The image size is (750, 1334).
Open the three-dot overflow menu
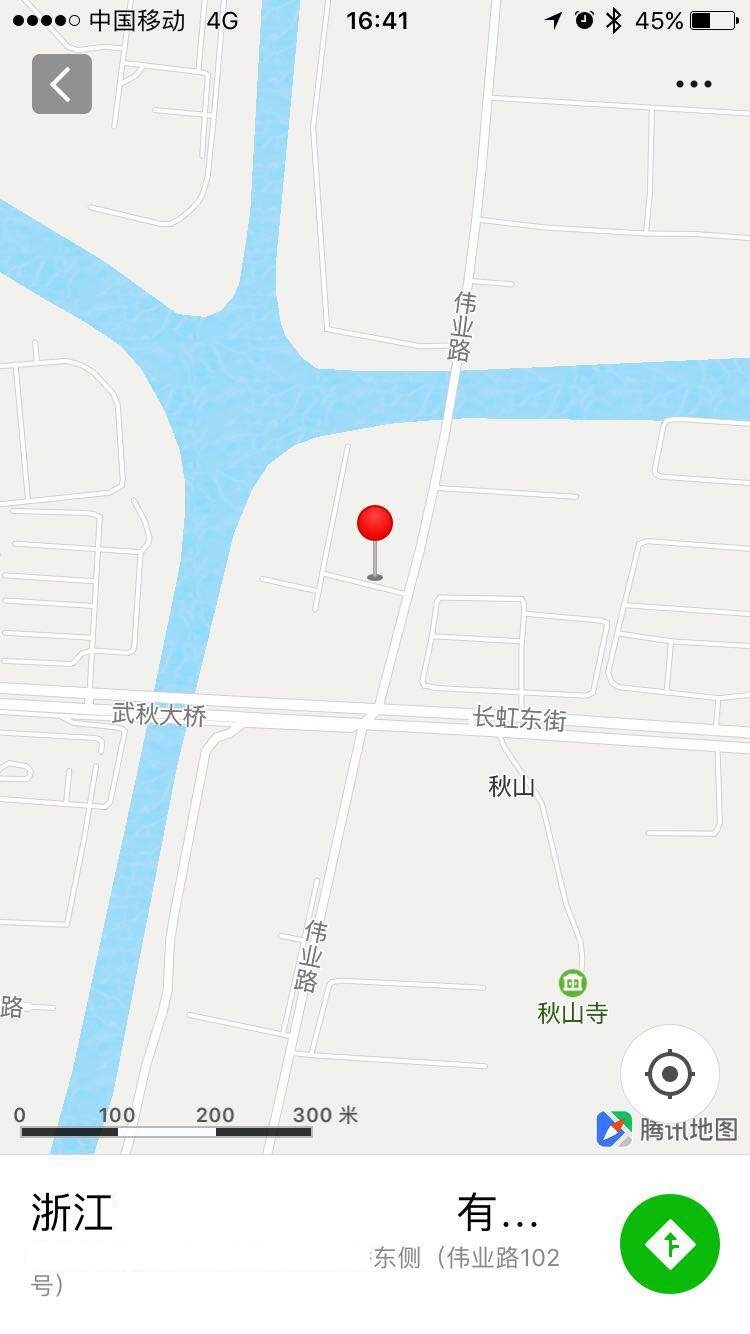pos(693,84)
